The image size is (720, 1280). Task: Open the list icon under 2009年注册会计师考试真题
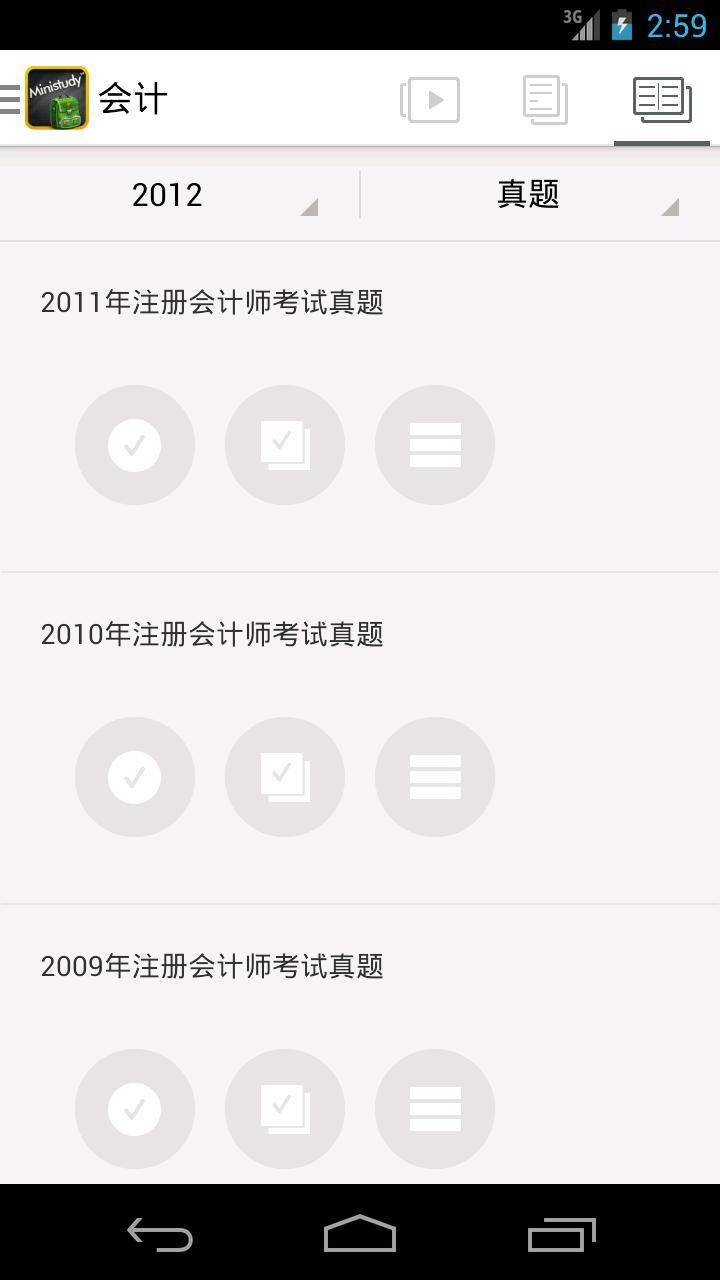(x=435, y=1109)
